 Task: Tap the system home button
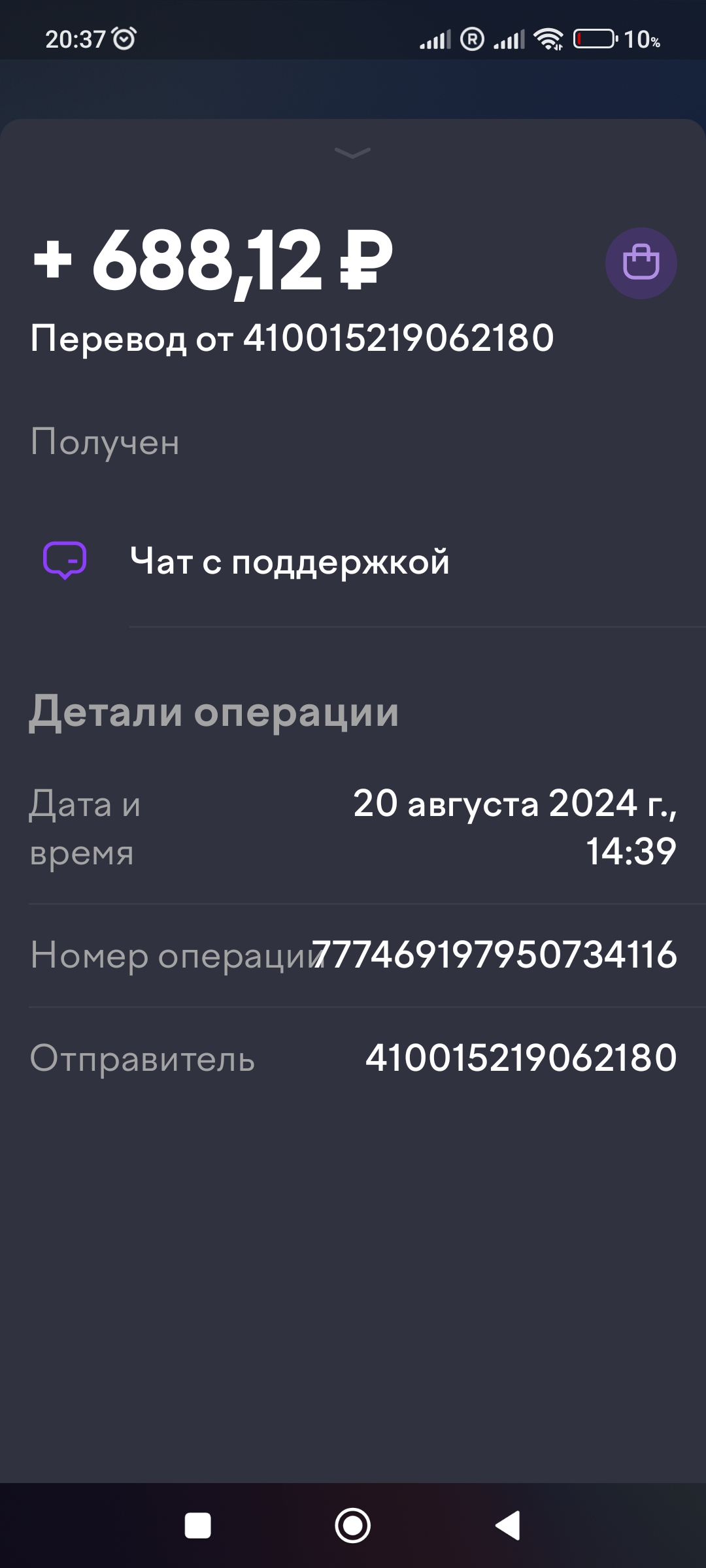tap(352, 1526)
